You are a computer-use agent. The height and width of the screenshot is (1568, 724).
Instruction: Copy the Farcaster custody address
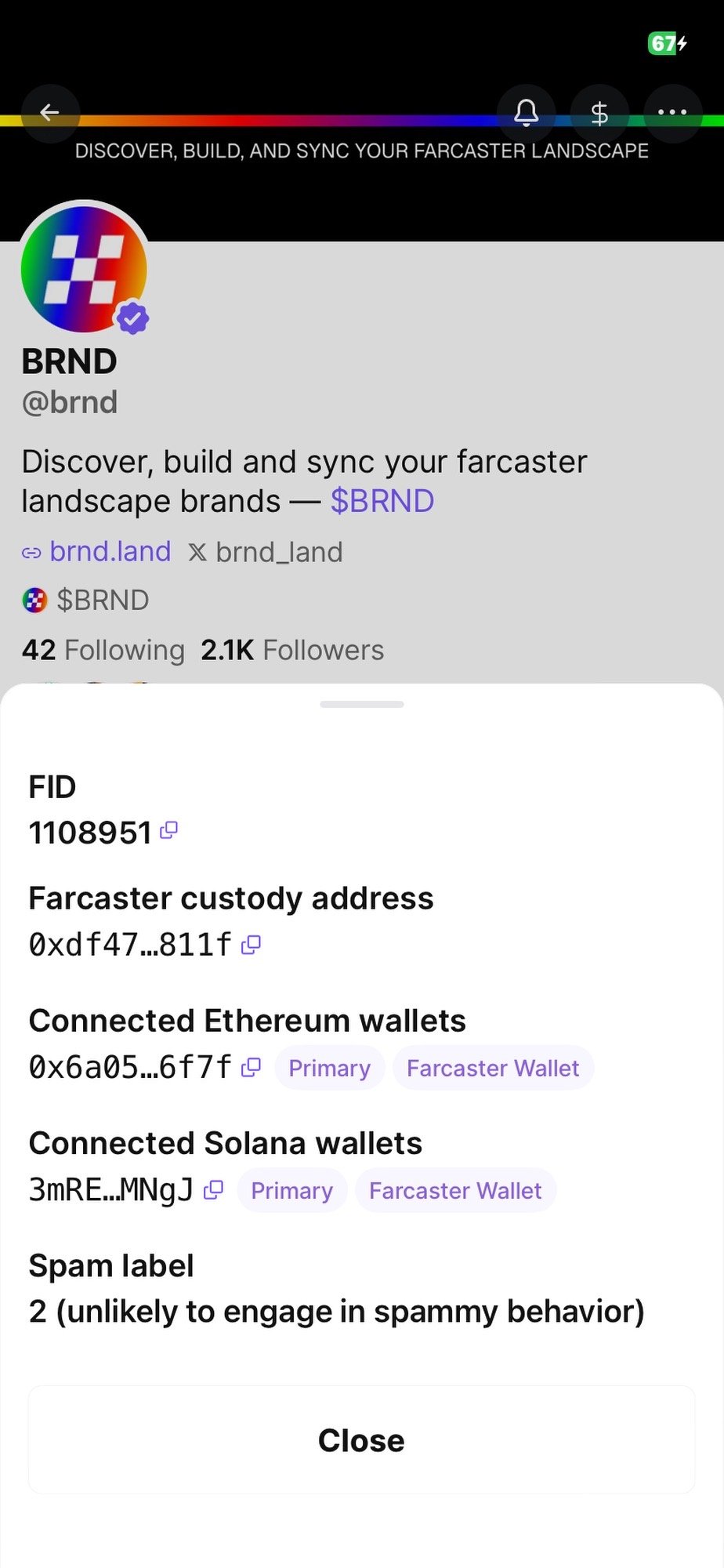pyautogui.click(x=251, y=945)
